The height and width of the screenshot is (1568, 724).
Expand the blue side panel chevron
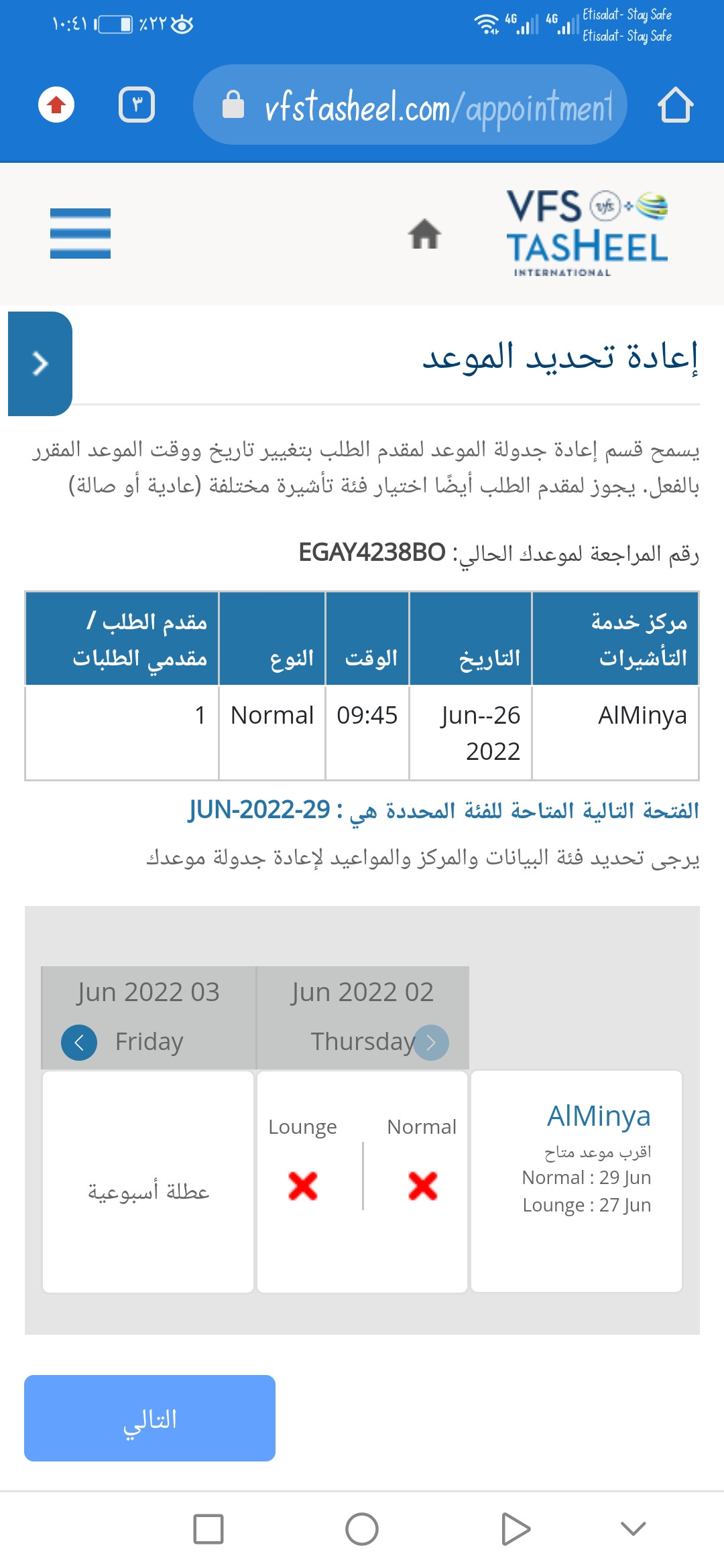coord(38,364)
